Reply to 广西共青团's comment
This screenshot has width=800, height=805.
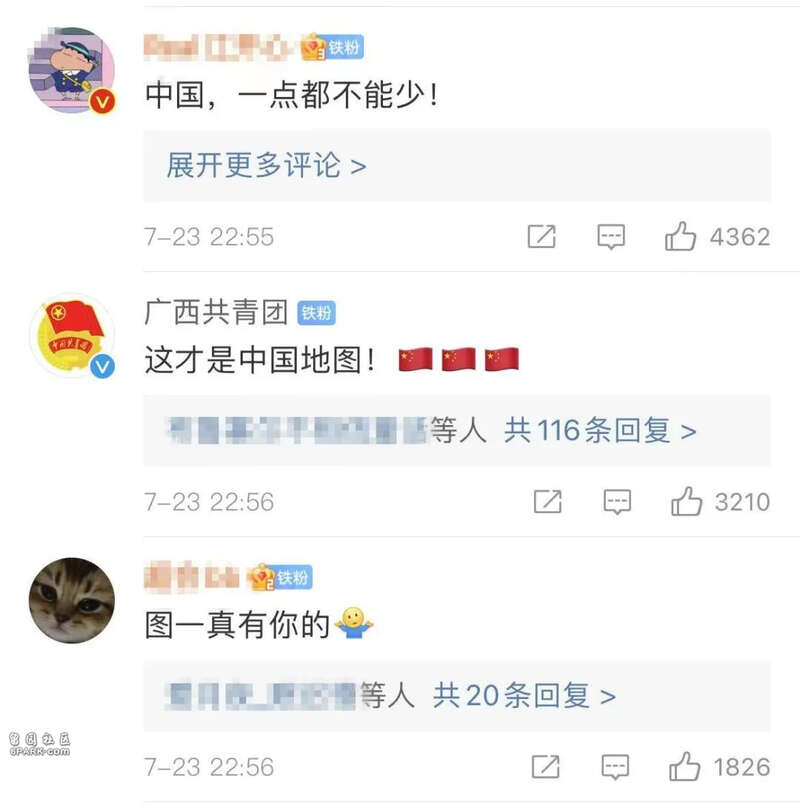pos(617,501)
